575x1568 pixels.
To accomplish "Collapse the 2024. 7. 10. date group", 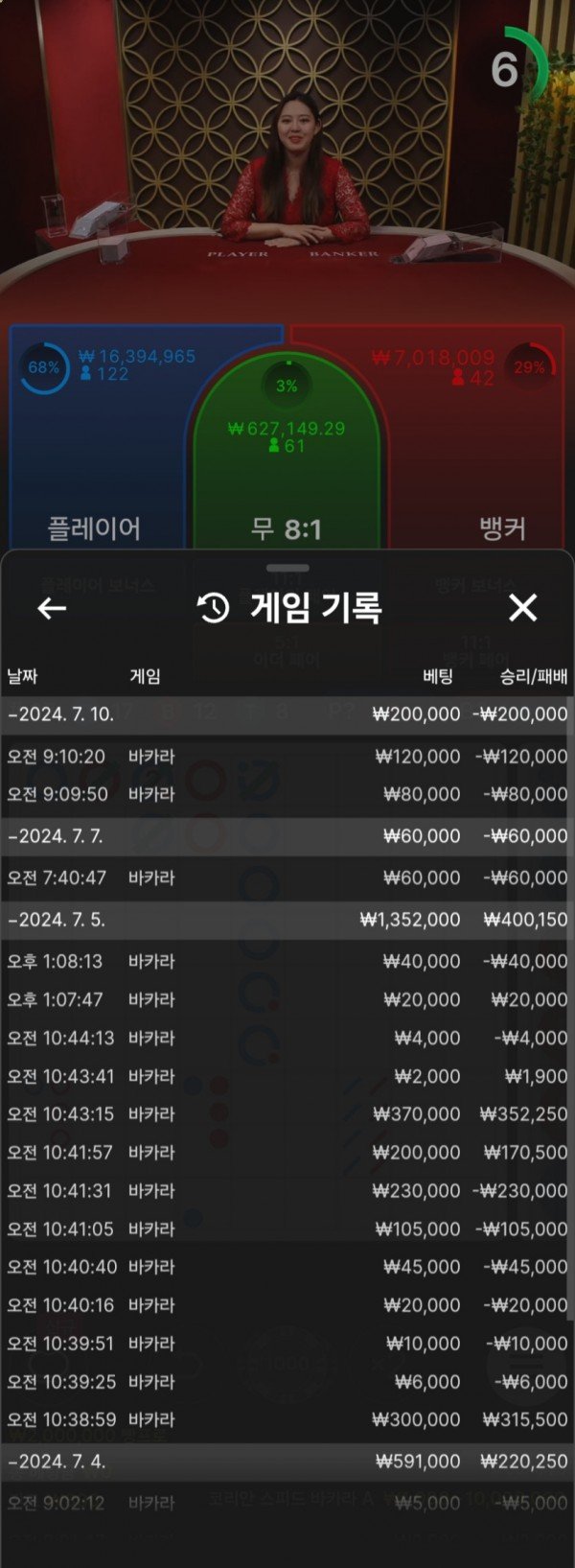I will click(60, 714).
